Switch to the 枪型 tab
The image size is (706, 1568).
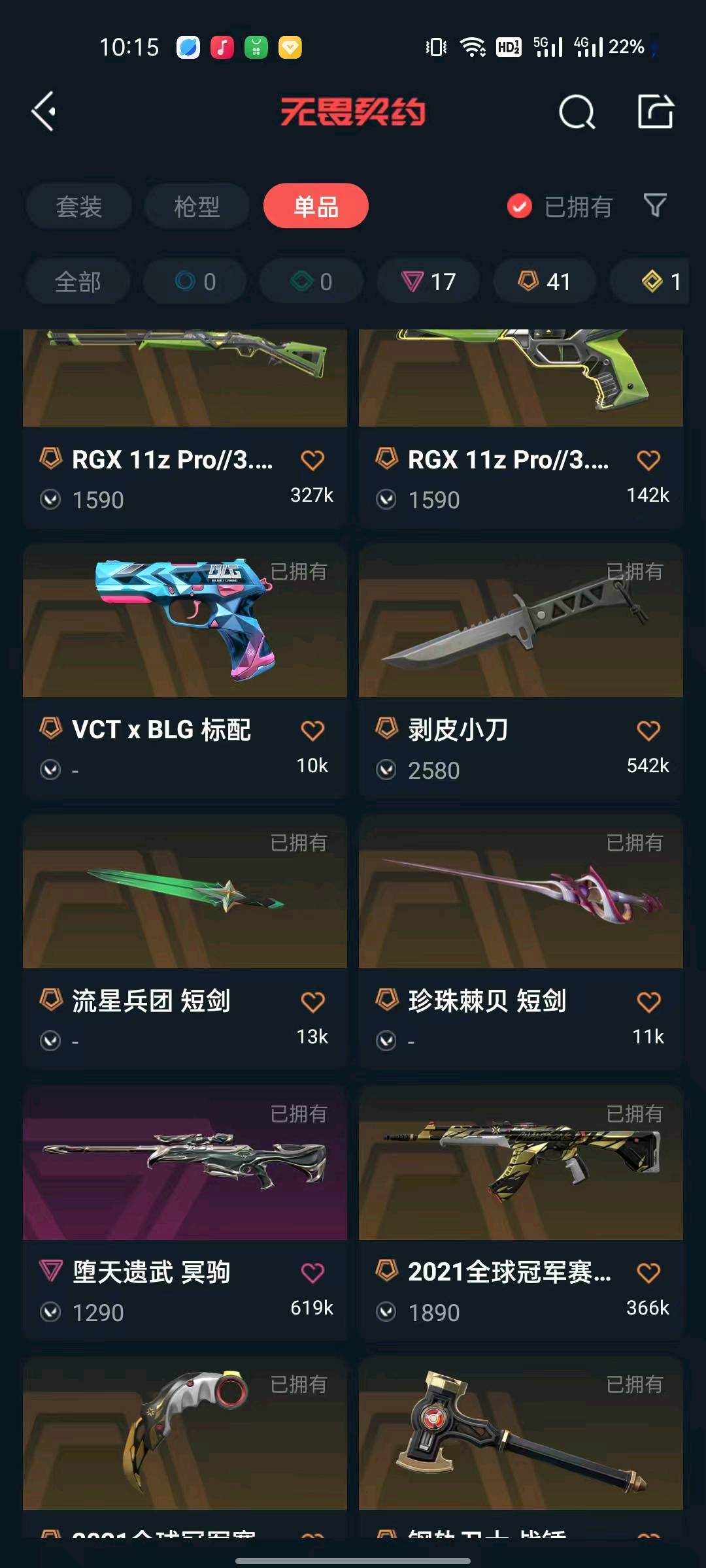click(197, 206)
